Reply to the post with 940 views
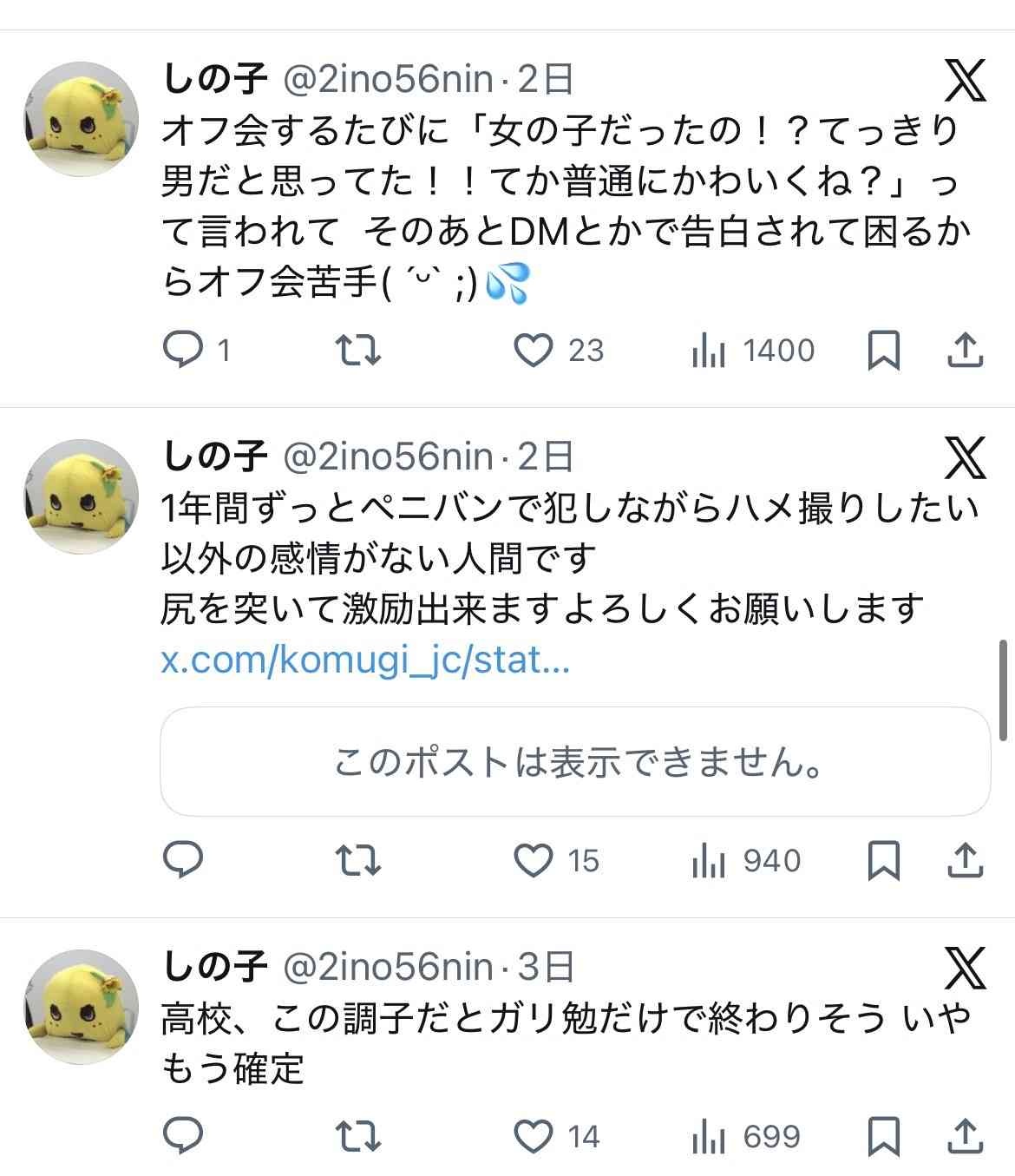Screen dimensions: 1015x1176 [x=183, y=861]
